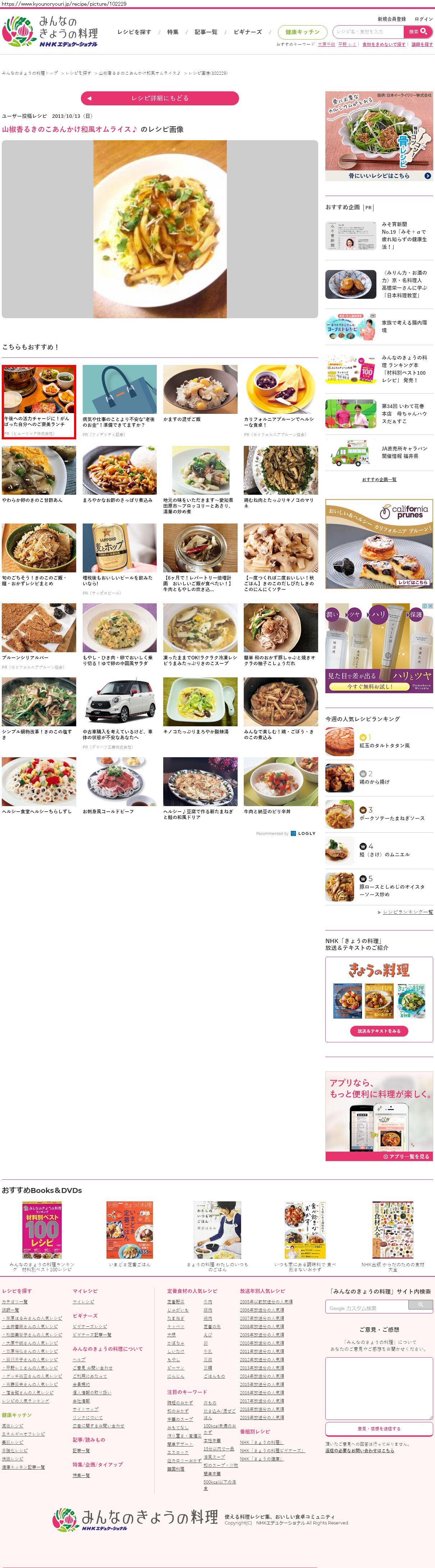Tap the 意見・感想を送信する submit button
Image resolution: width=435 pixels, height=1568 pixels.
(x=379, y=1428)
